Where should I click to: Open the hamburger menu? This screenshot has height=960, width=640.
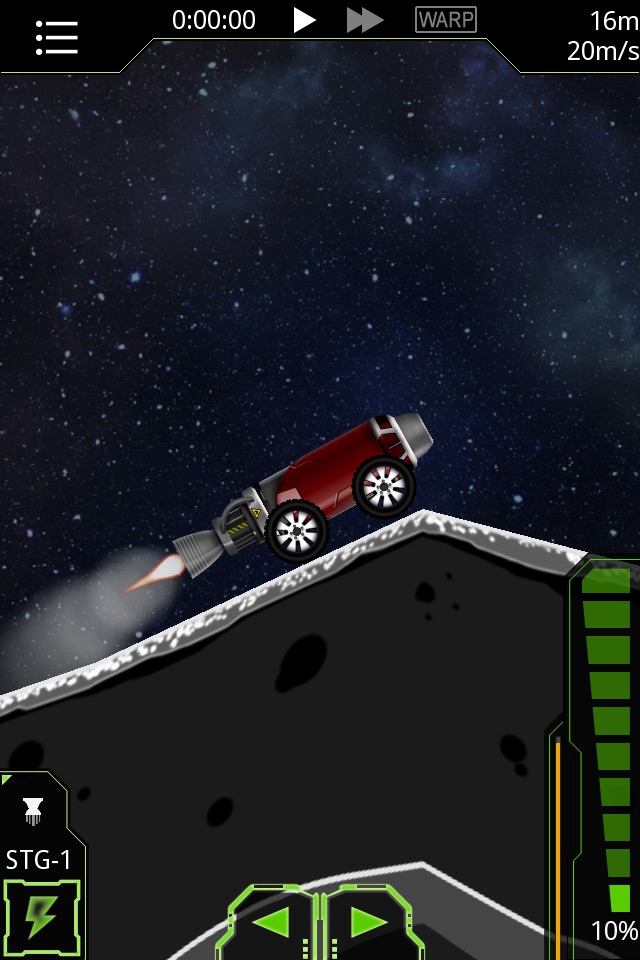pyautogui.click(x=57, y=36)
